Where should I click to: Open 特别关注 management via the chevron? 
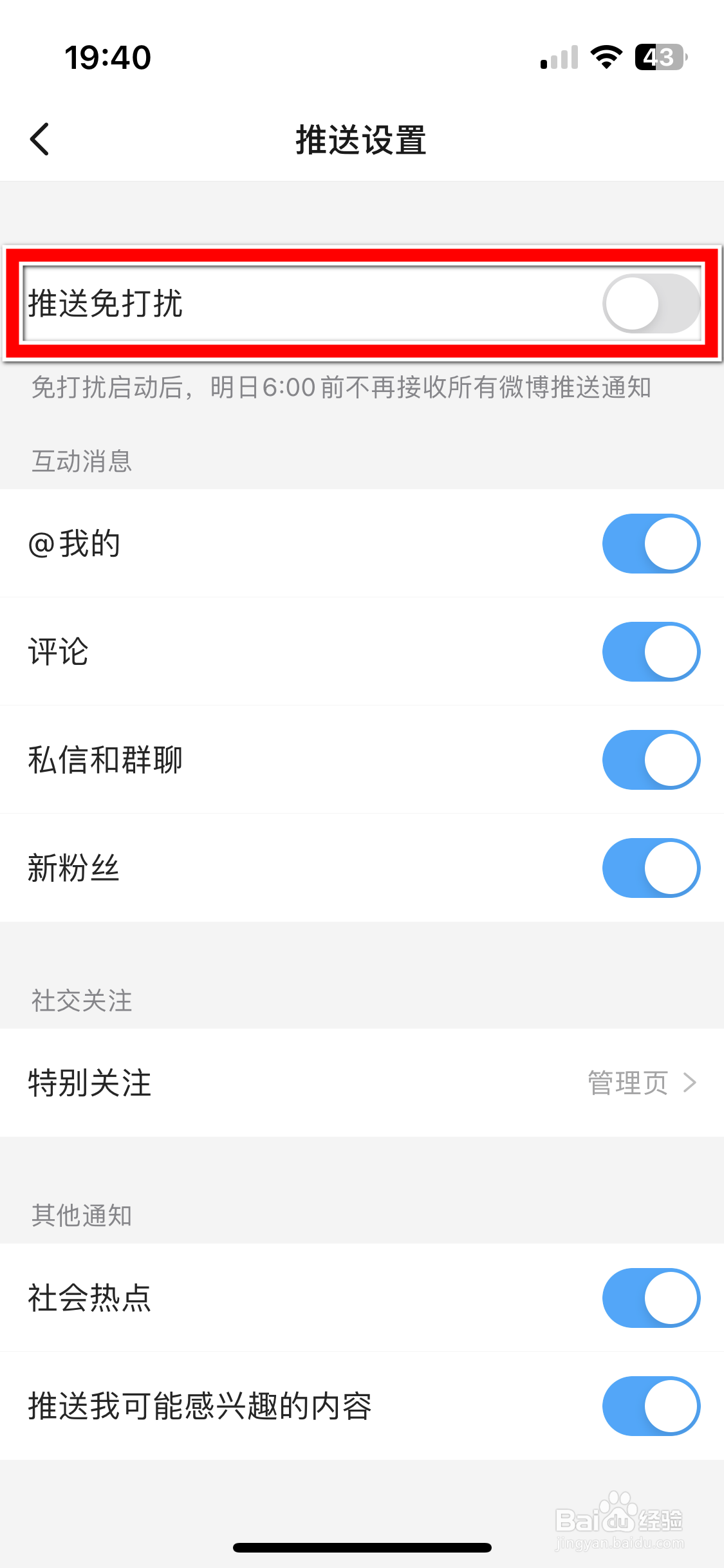[x=691, y=1082]
